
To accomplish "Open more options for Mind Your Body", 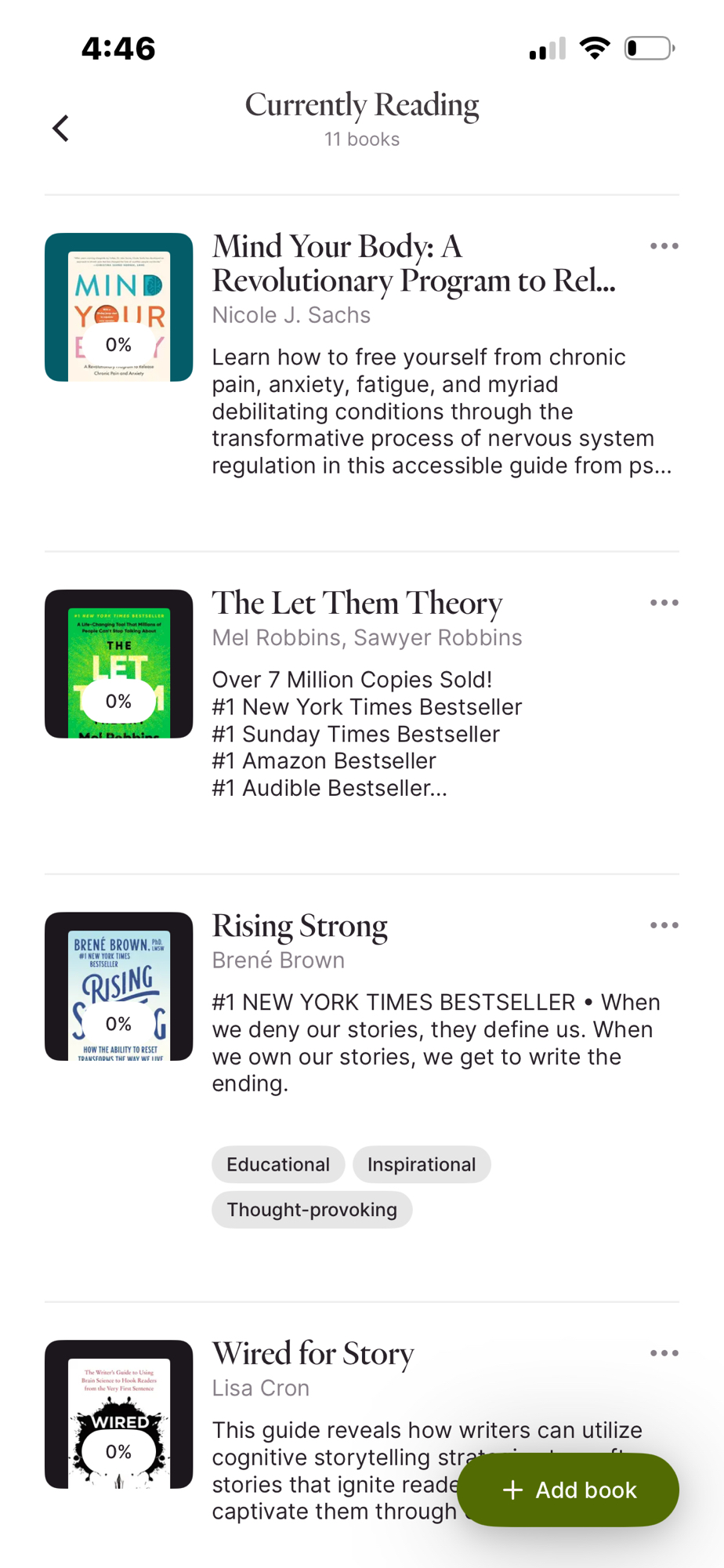I will tap(664, 246).
